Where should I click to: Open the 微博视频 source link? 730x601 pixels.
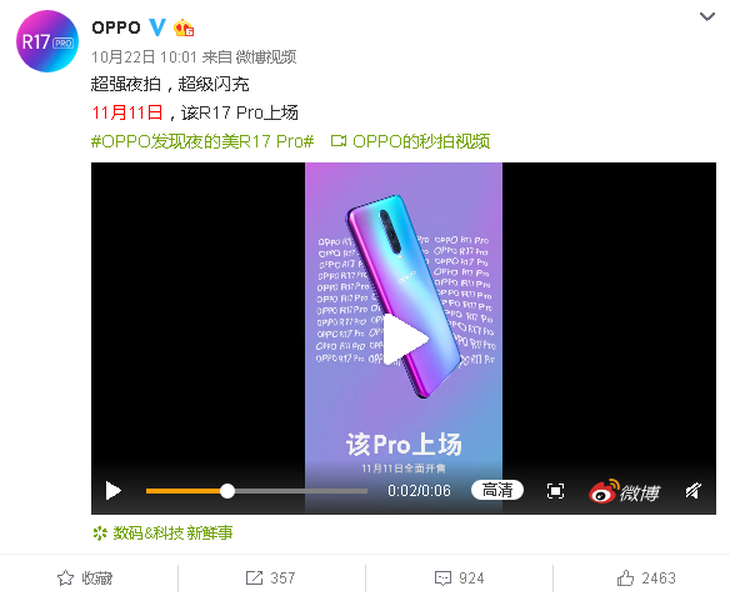pos(265,57)
